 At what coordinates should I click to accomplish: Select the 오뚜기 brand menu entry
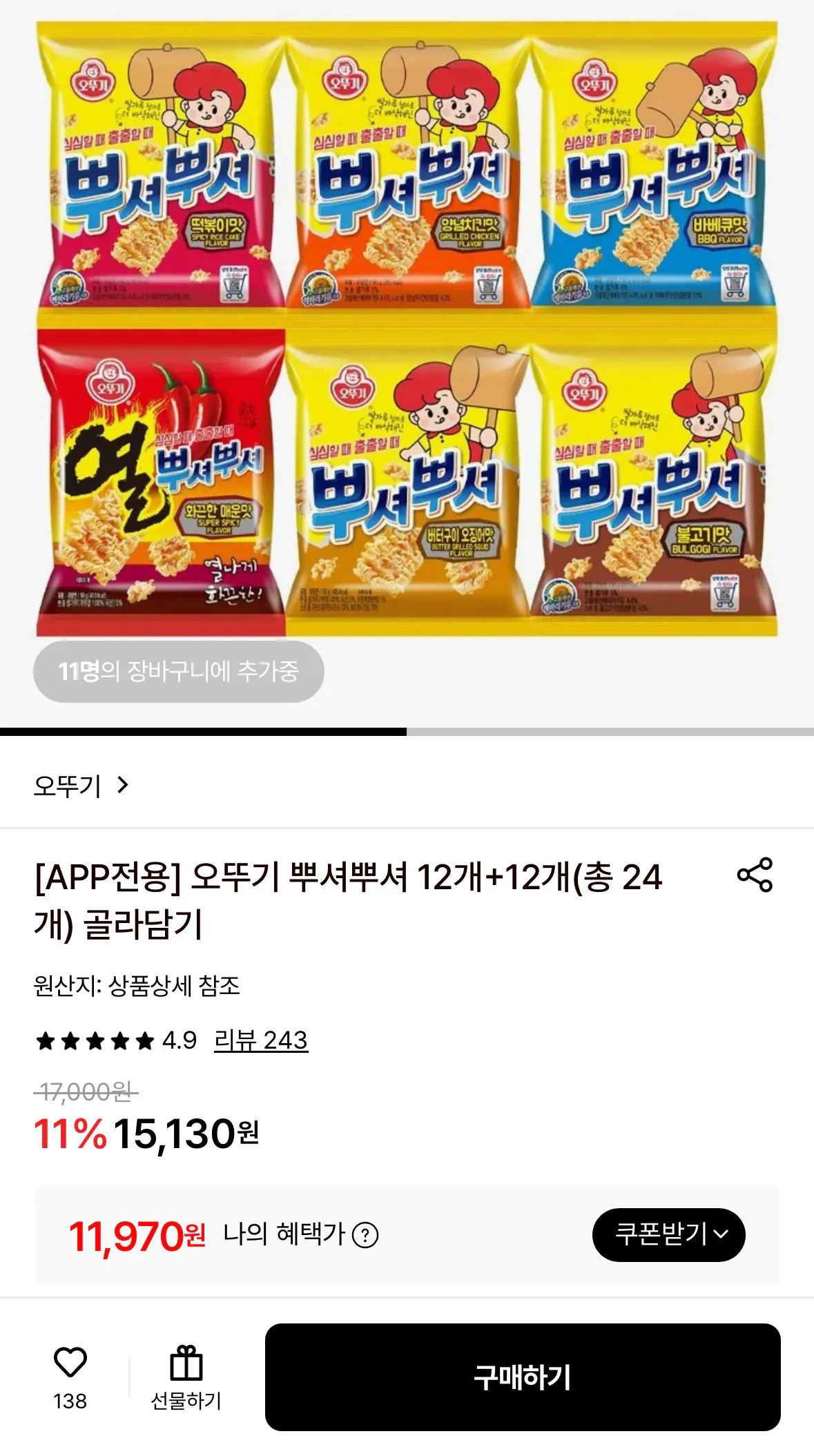tap(66, 785)
